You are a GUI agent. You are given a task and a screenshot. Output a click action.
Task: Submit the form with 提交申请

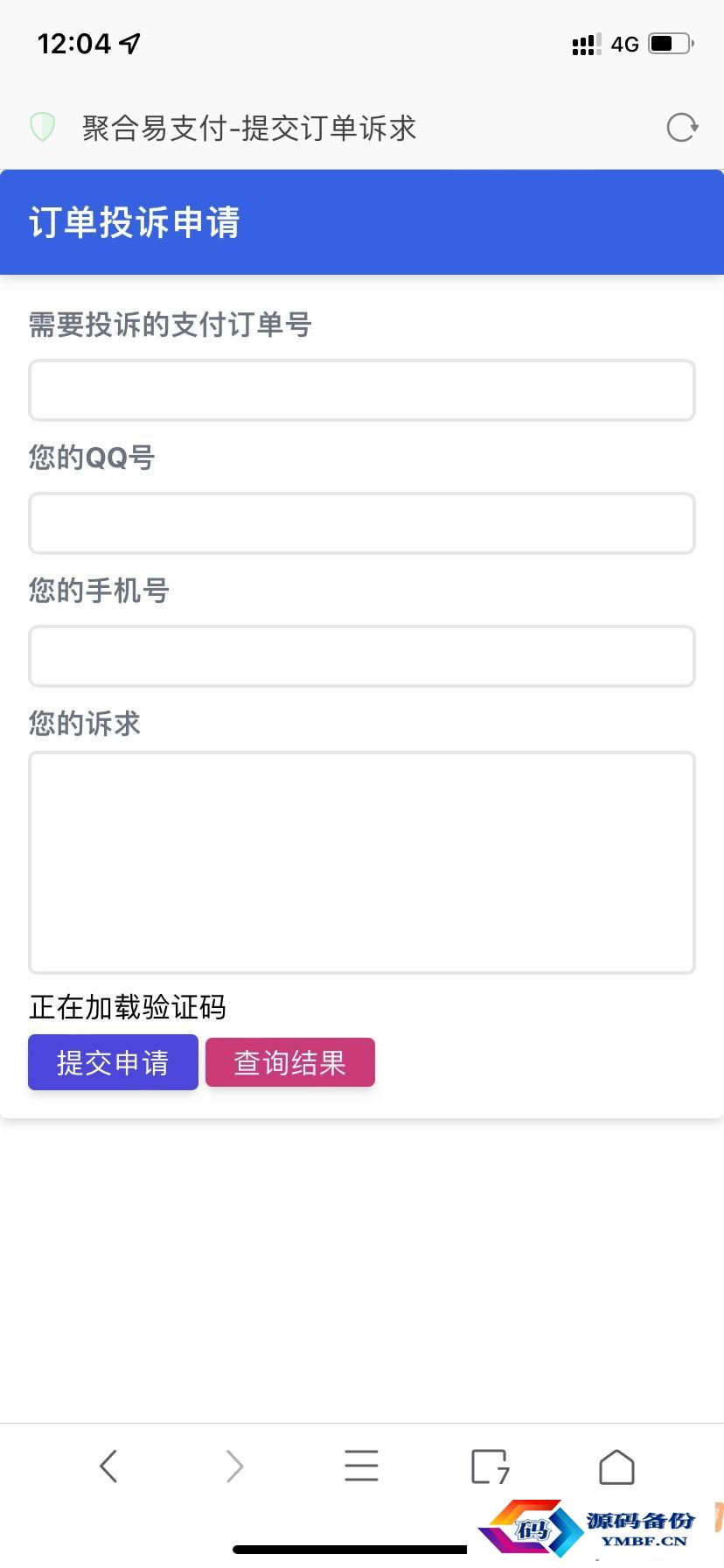[x=113, y=1062]
